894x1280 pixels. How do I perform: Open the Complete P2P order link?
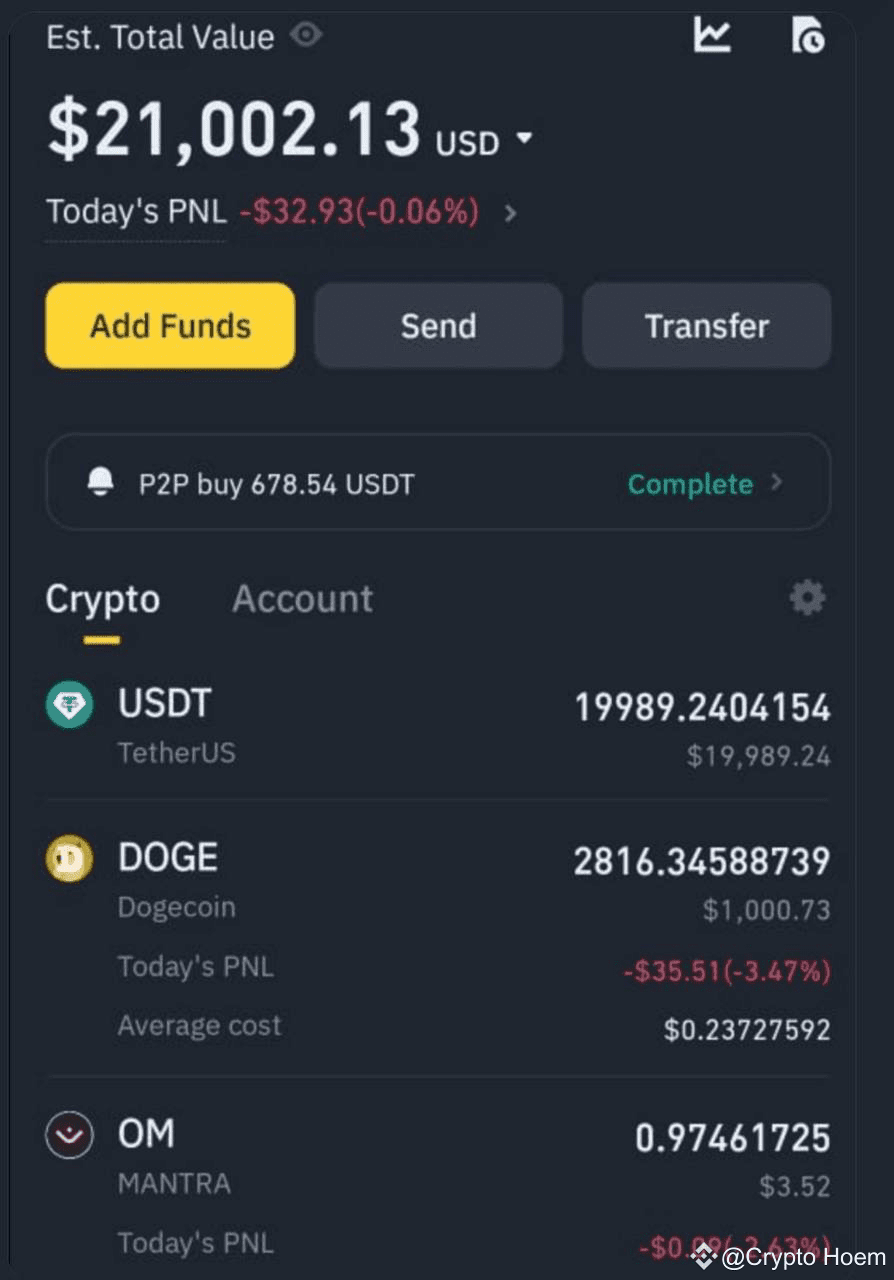[689, 484]
